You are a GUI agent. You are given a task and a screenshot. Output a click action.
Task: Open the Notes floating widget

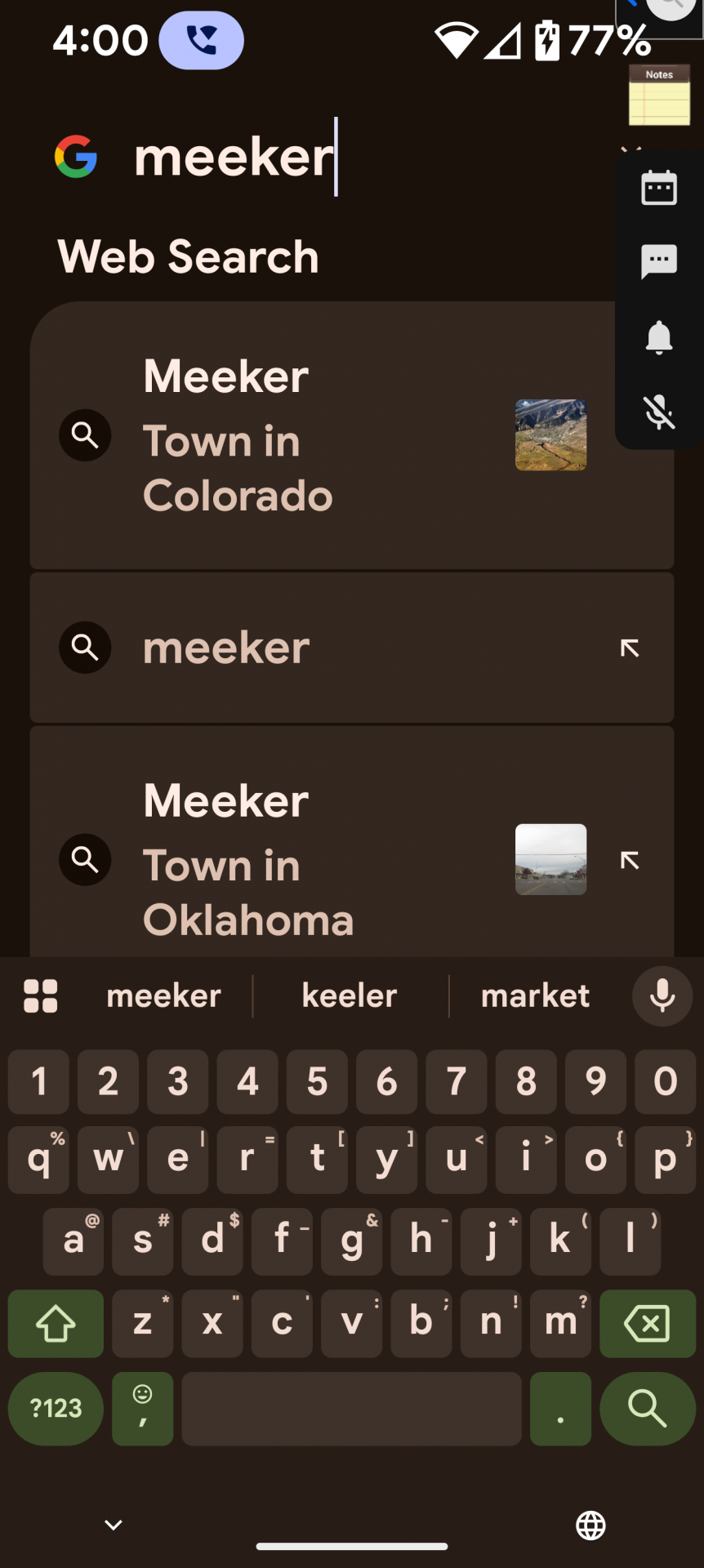659,96
